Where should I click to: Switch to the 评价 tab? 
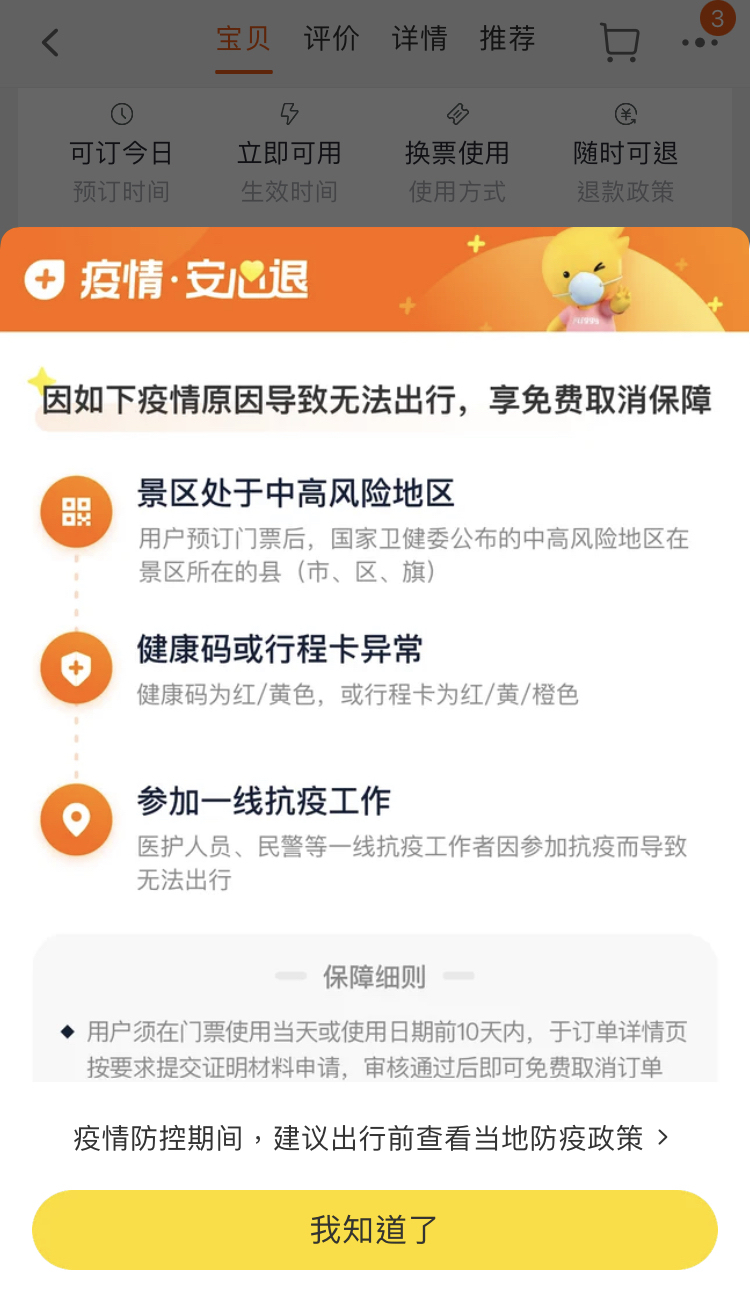coord(331,40)
